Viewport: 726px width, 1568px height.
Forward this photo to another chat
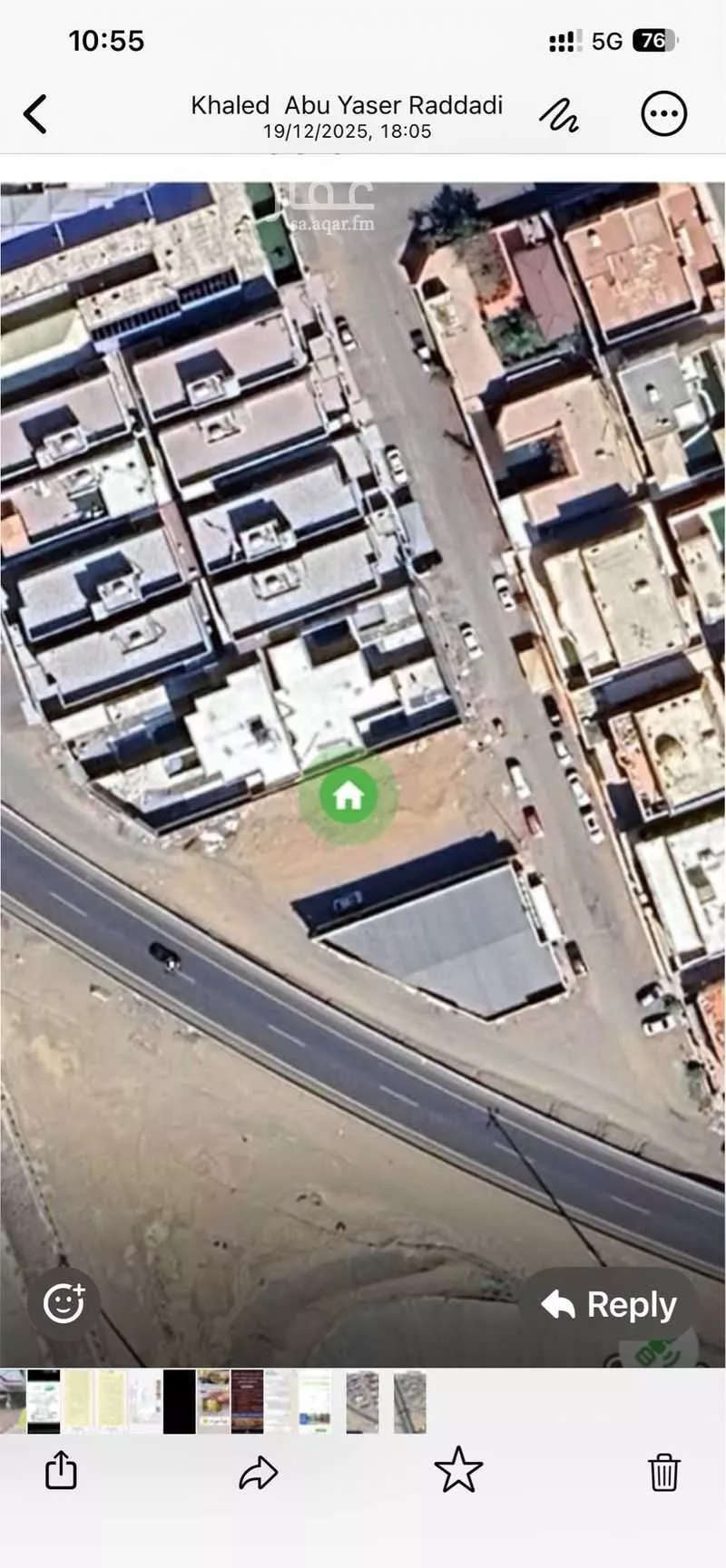point(258,1471)
